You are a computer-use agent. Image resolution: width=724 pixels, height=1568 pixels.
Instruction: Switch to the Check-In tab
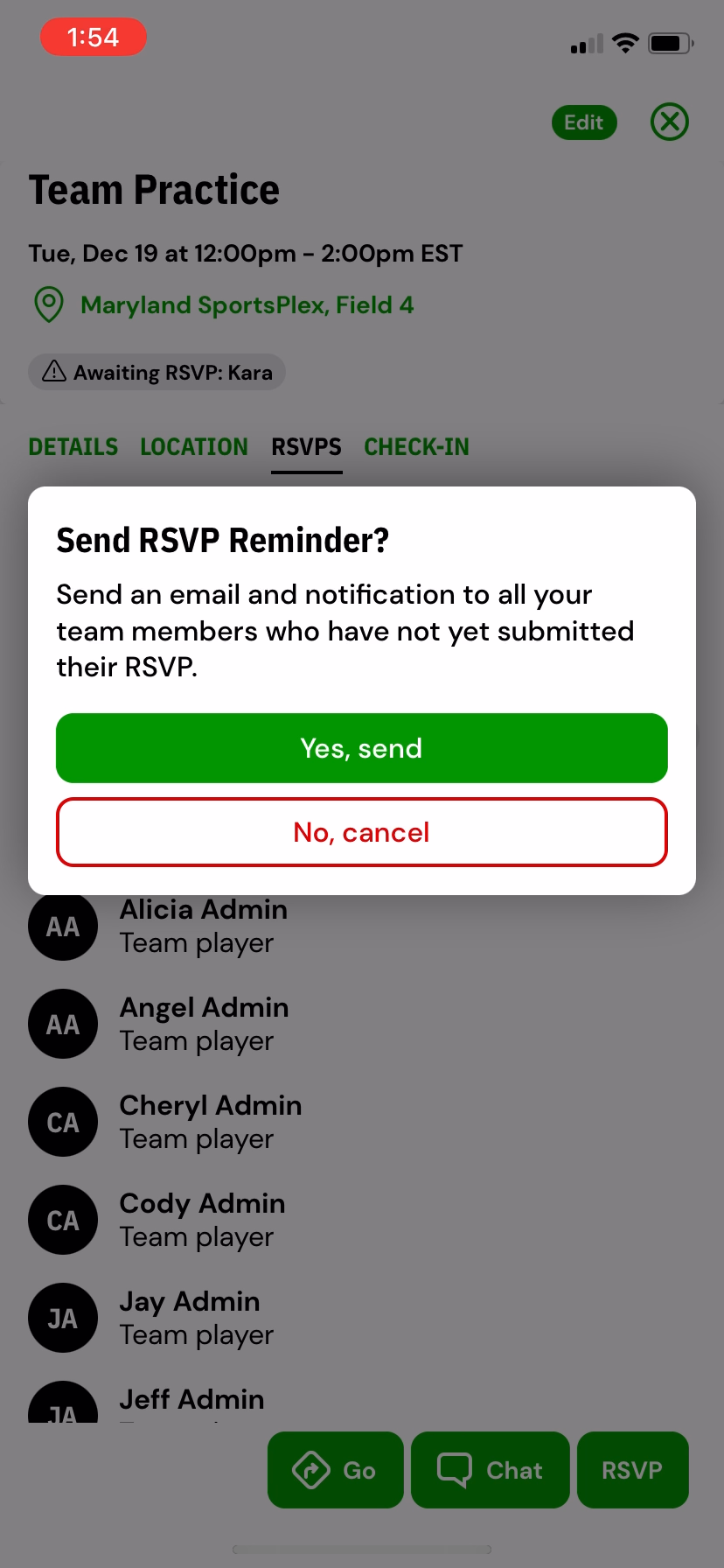tap(417, 447)
